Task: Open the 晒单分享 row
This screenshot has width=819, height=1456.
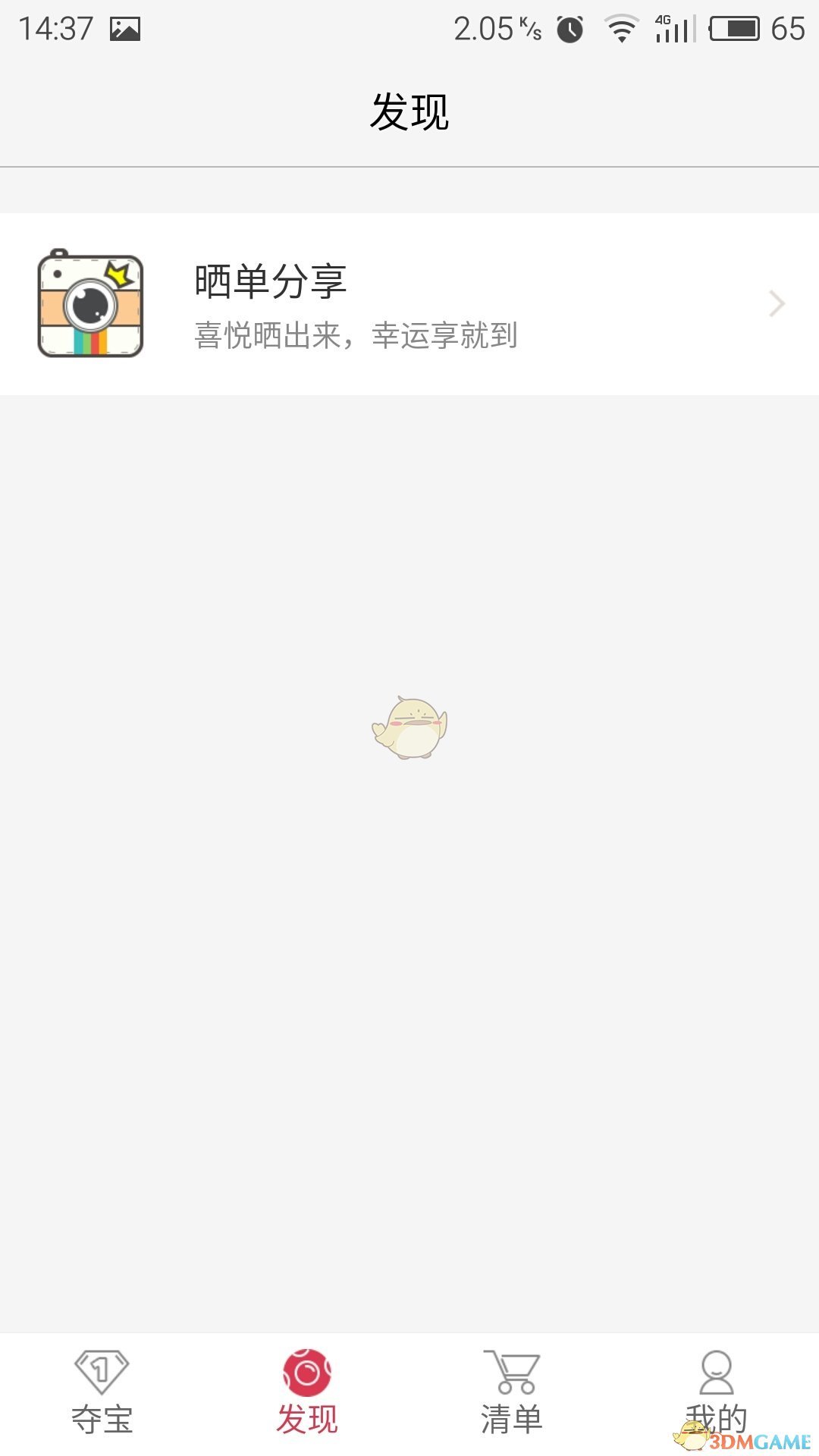Action: click(x=409, y=304)
